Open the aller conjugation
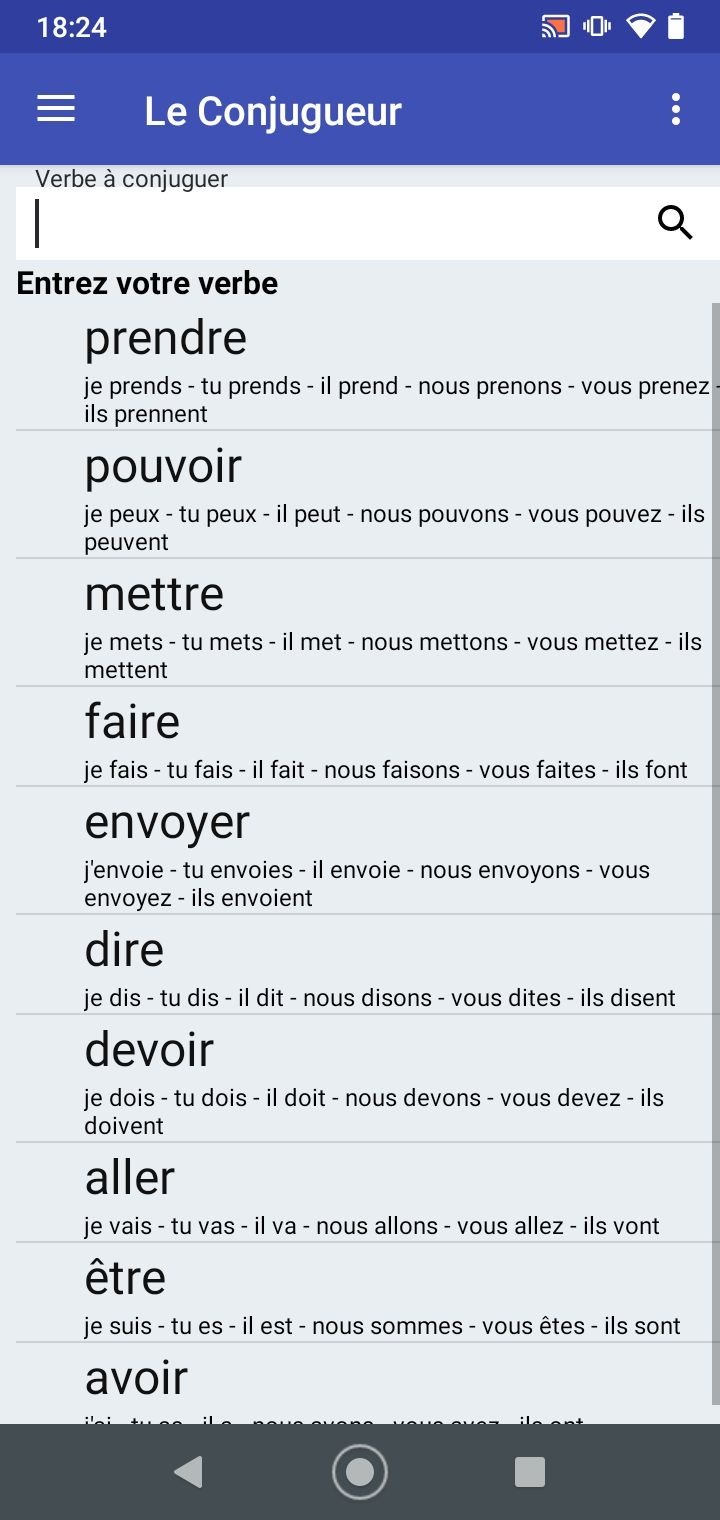This screenshot has width=720, height=1520. click(x=366, y=1192)
